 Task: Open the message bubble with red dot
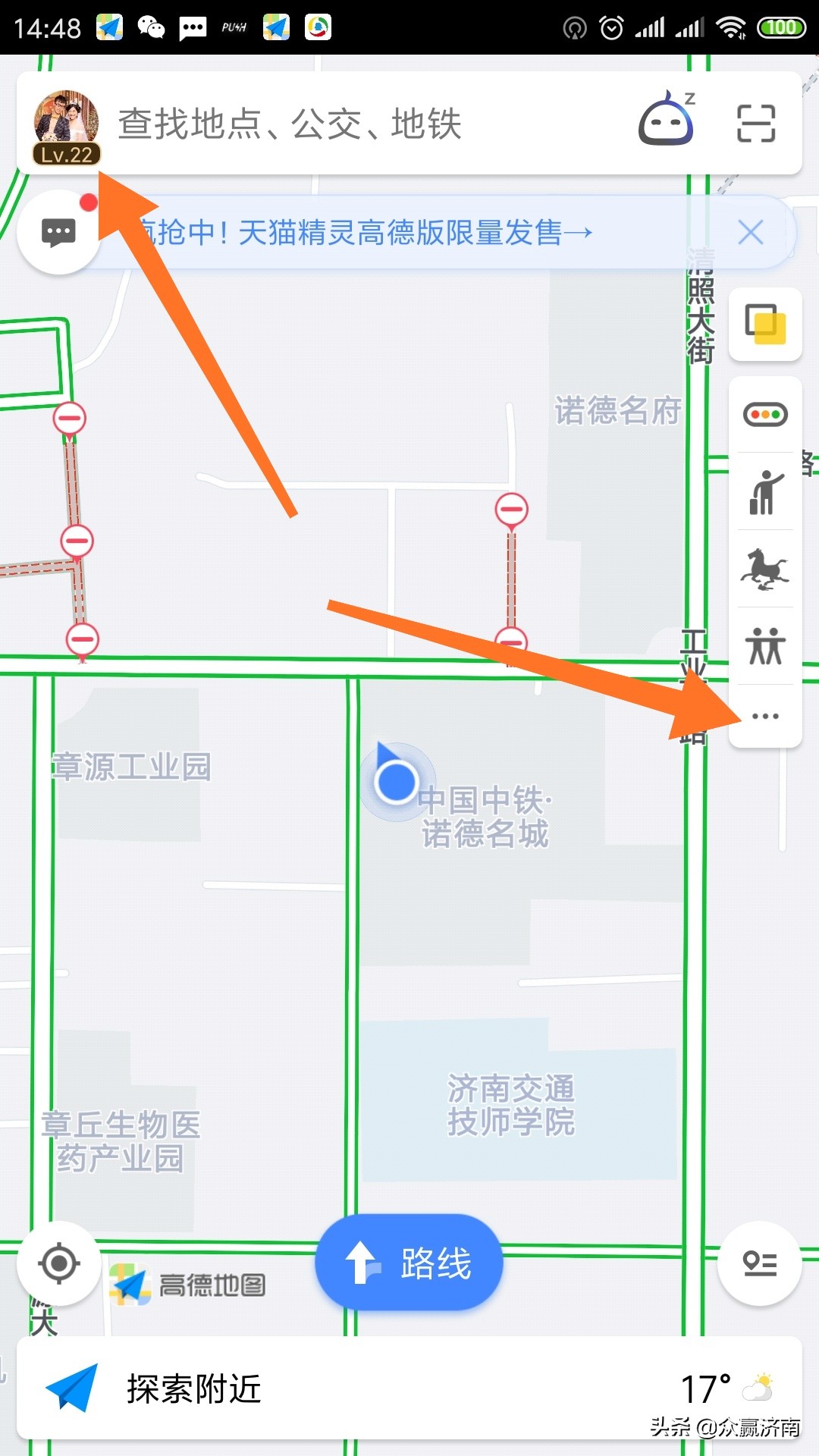pos(58,231)
